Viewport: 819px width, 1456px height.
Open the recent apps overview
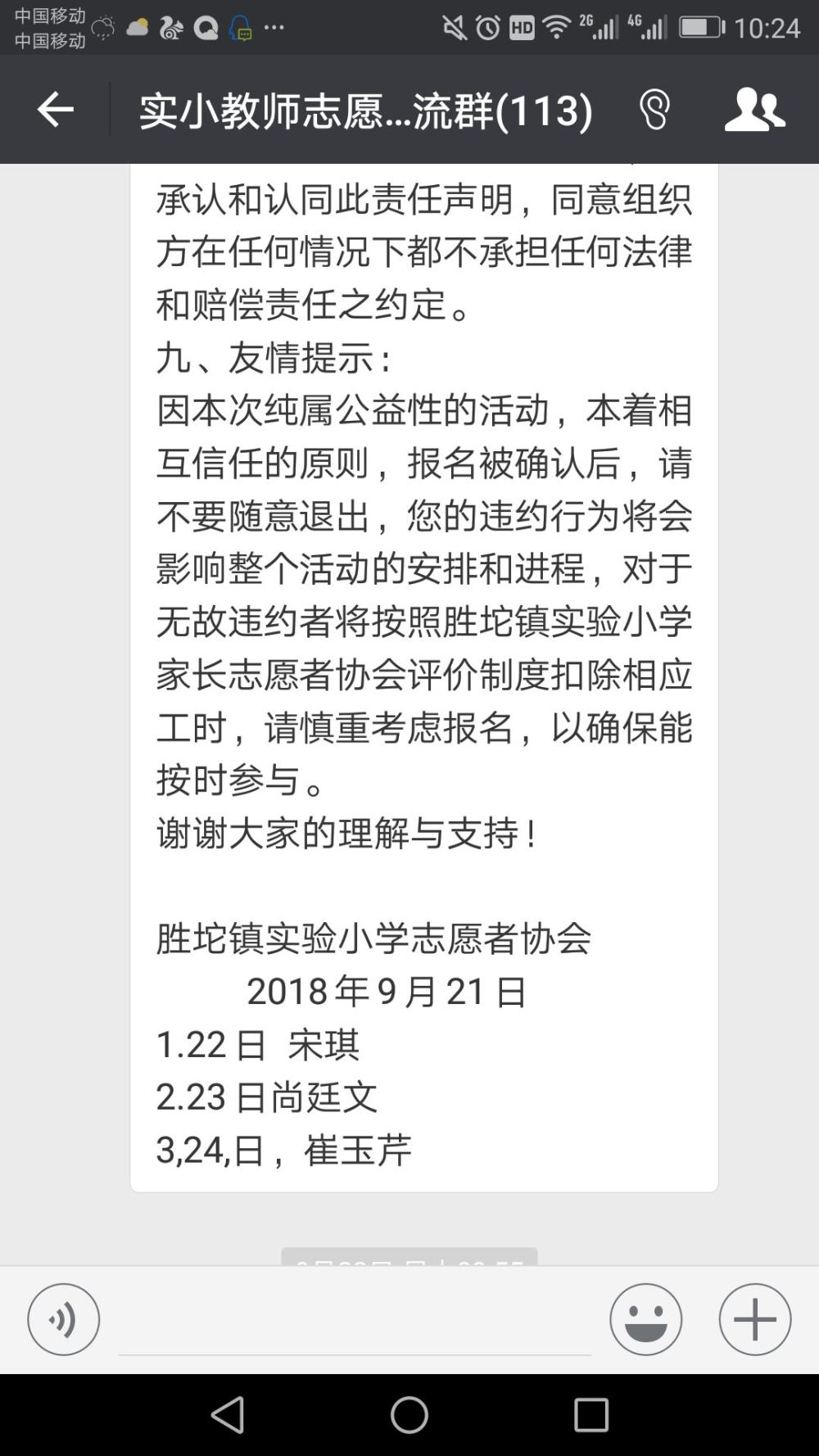tap(591, 1414)
